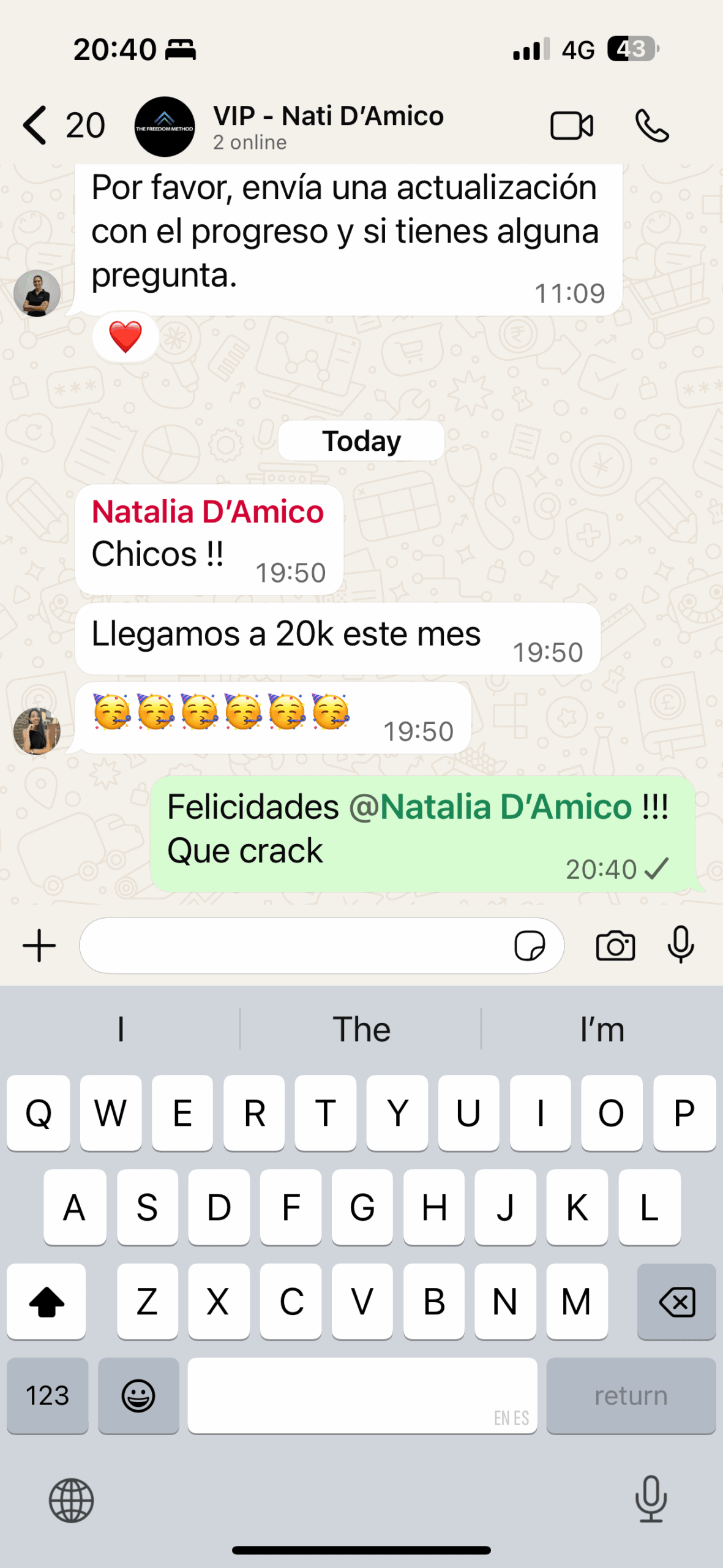Focus the message text field
The width and height of the screenshot is (723, 1568).
point(294,946)
